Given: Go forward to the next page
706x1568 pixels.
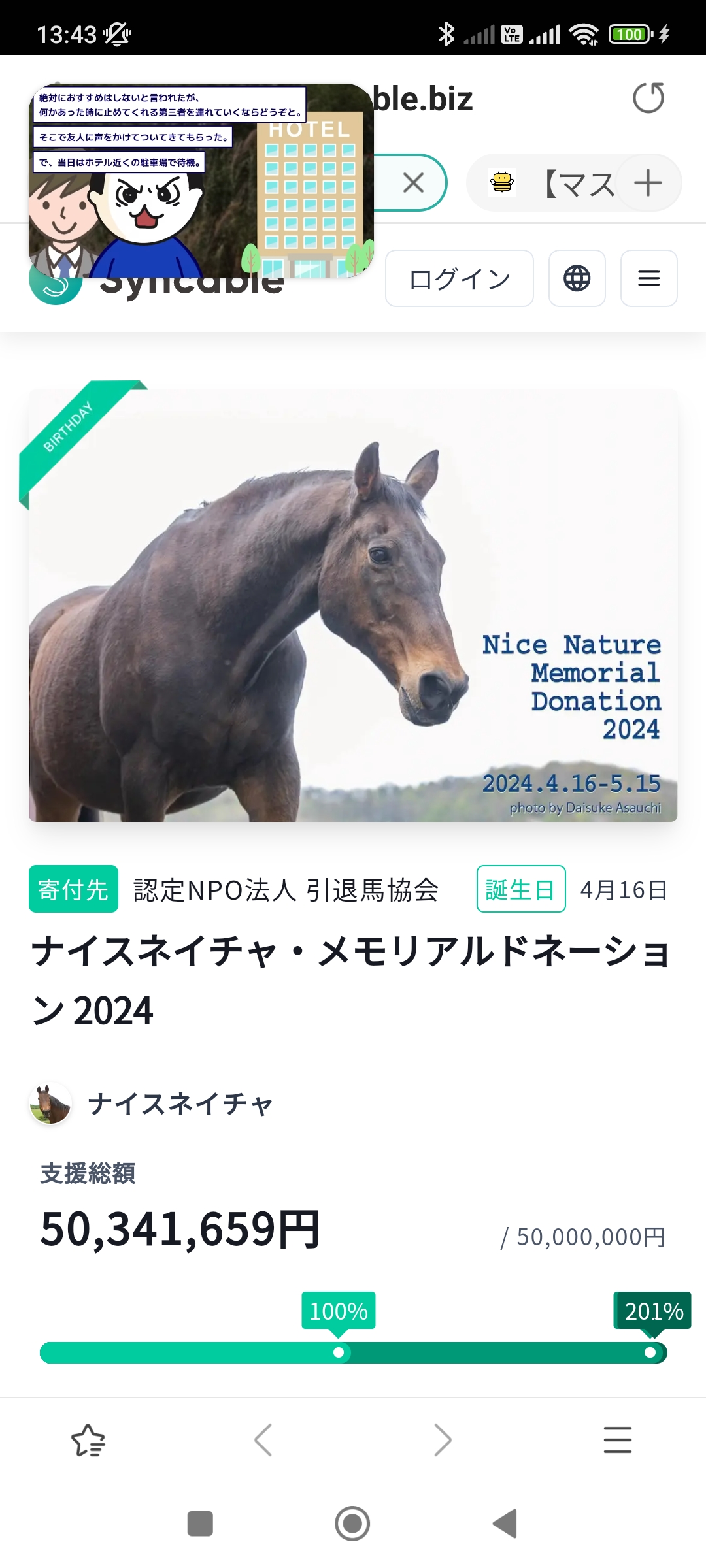Looking at the screenshot, I should pos(443,1440).
